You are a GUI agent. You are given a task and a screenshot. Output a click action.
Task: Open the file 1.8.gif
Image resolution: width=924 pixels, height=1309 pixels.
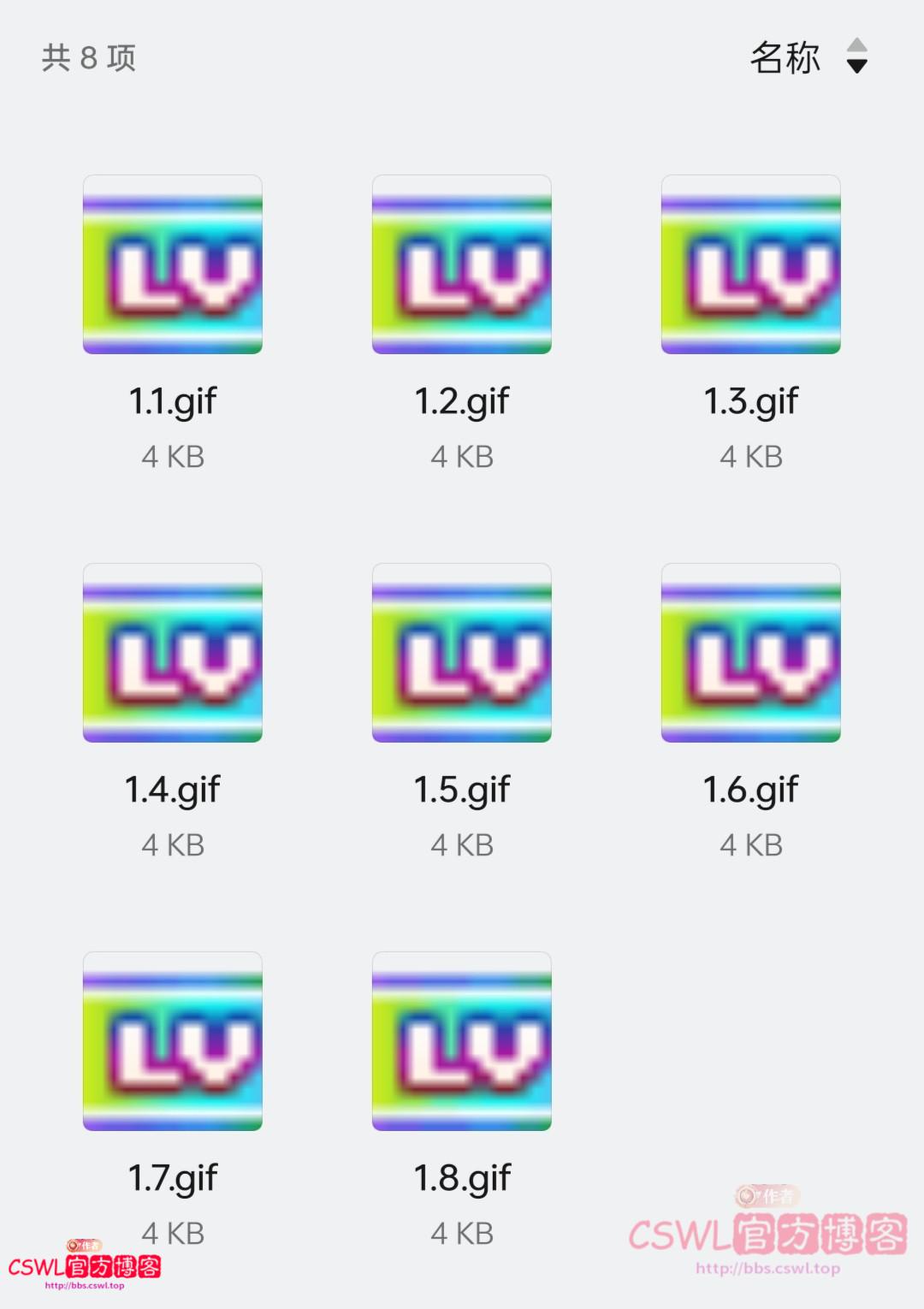(462, 1041)
